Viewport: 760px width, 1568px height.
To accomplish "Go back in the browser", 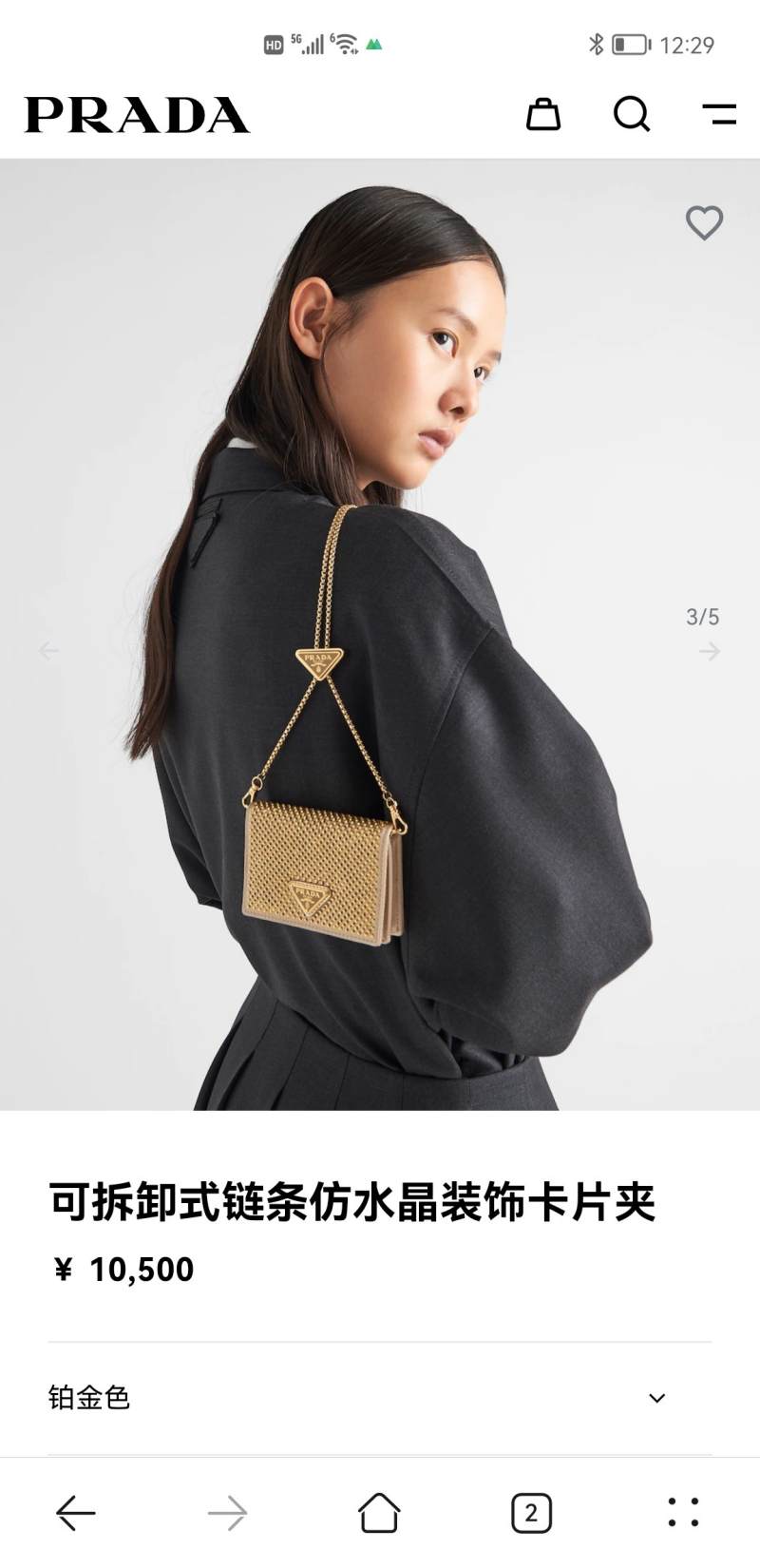I will click(x=76, y=1512).
